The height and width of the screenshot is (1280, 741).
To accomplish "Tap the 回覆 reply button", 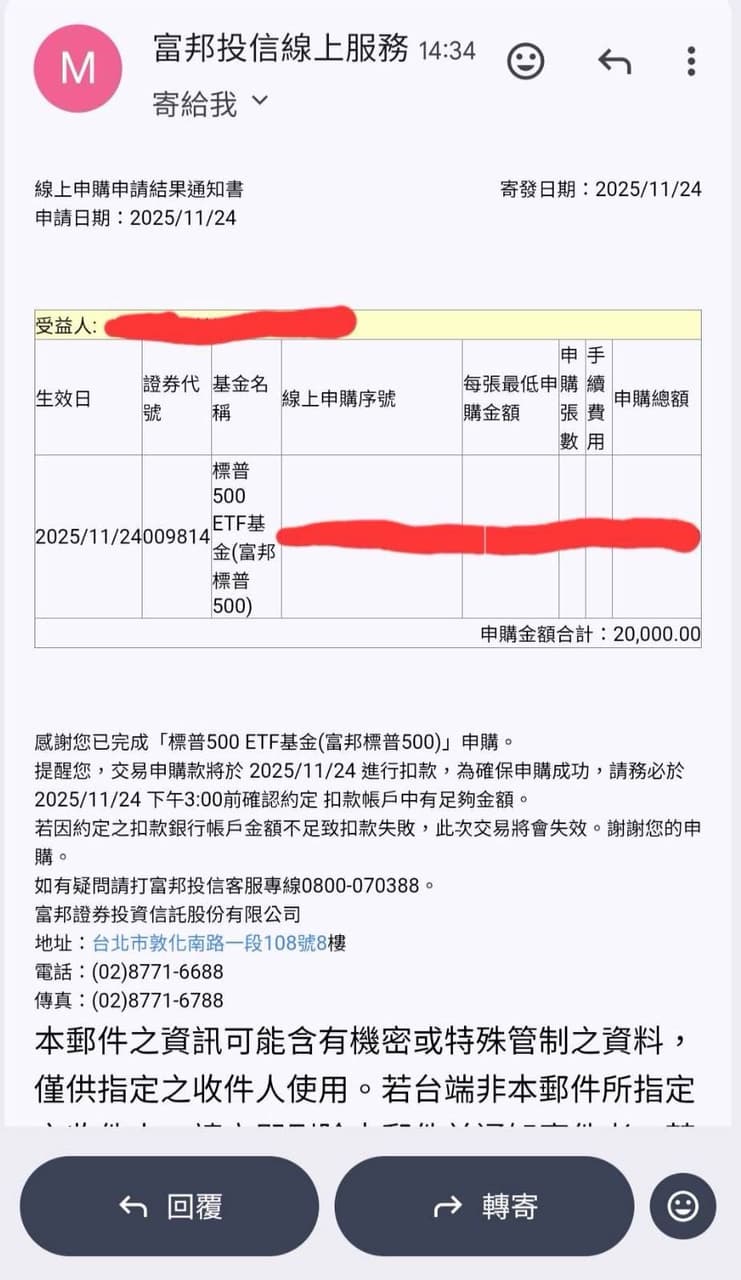I will 170,1206.
